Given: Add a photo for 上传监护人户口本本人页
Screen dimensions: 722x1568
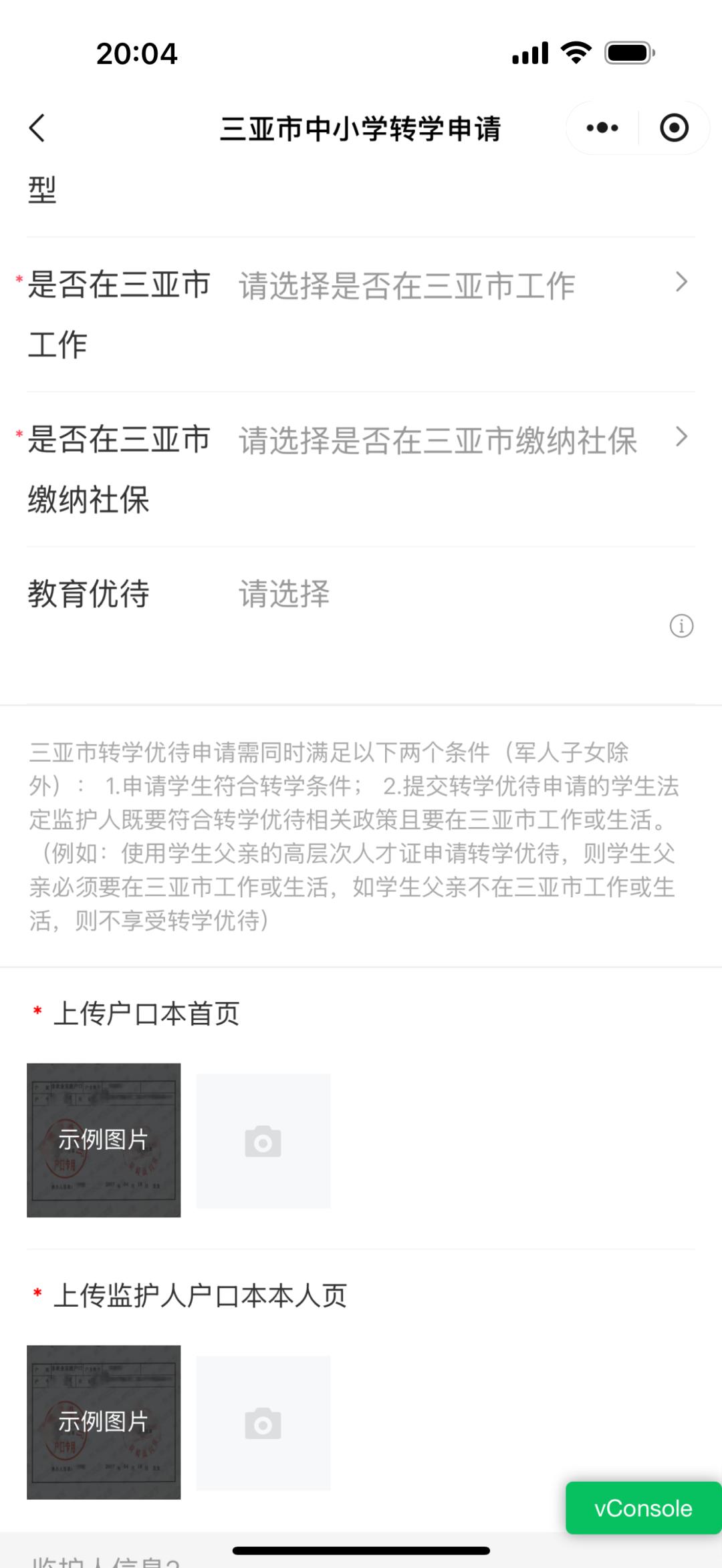Looking at the screenshot, I should (263, 1423).
